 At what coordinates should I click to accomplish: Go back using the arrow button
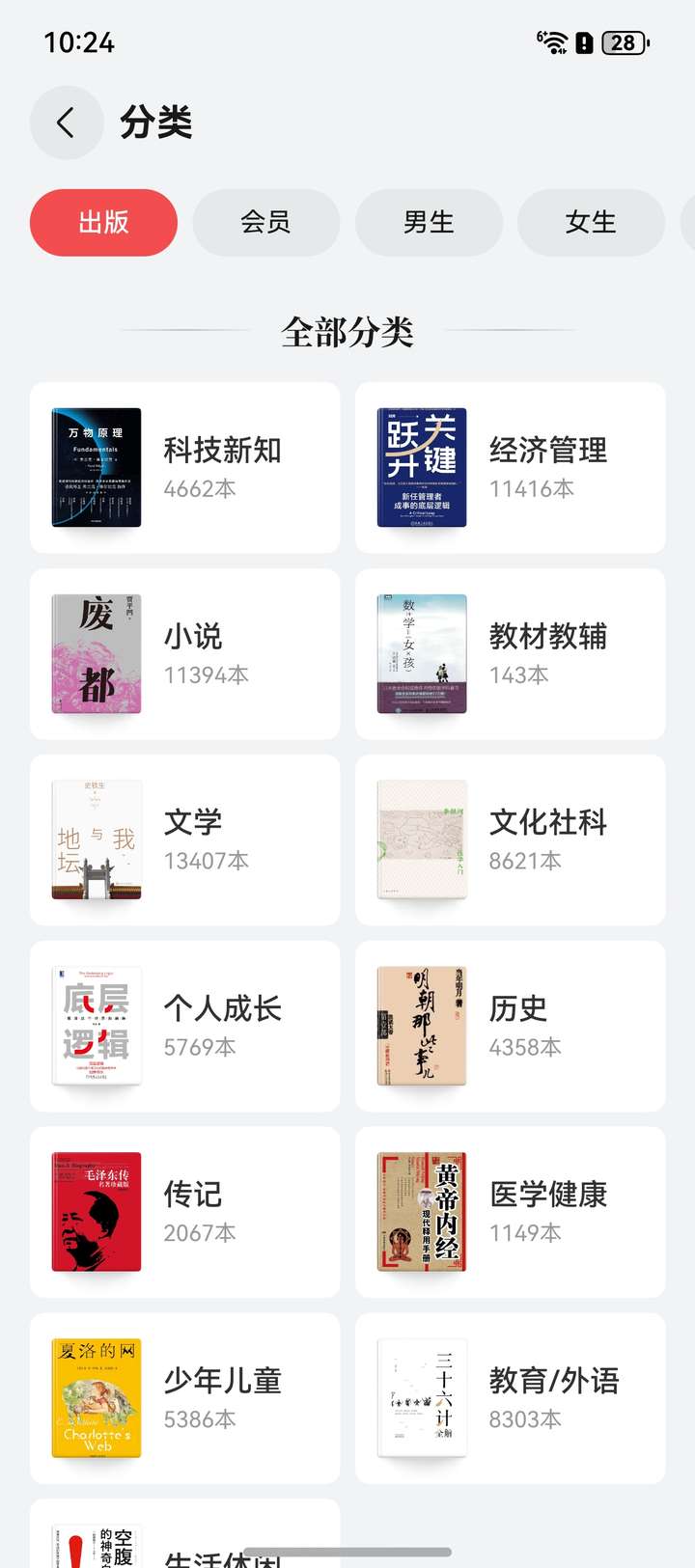click(66, 123)
